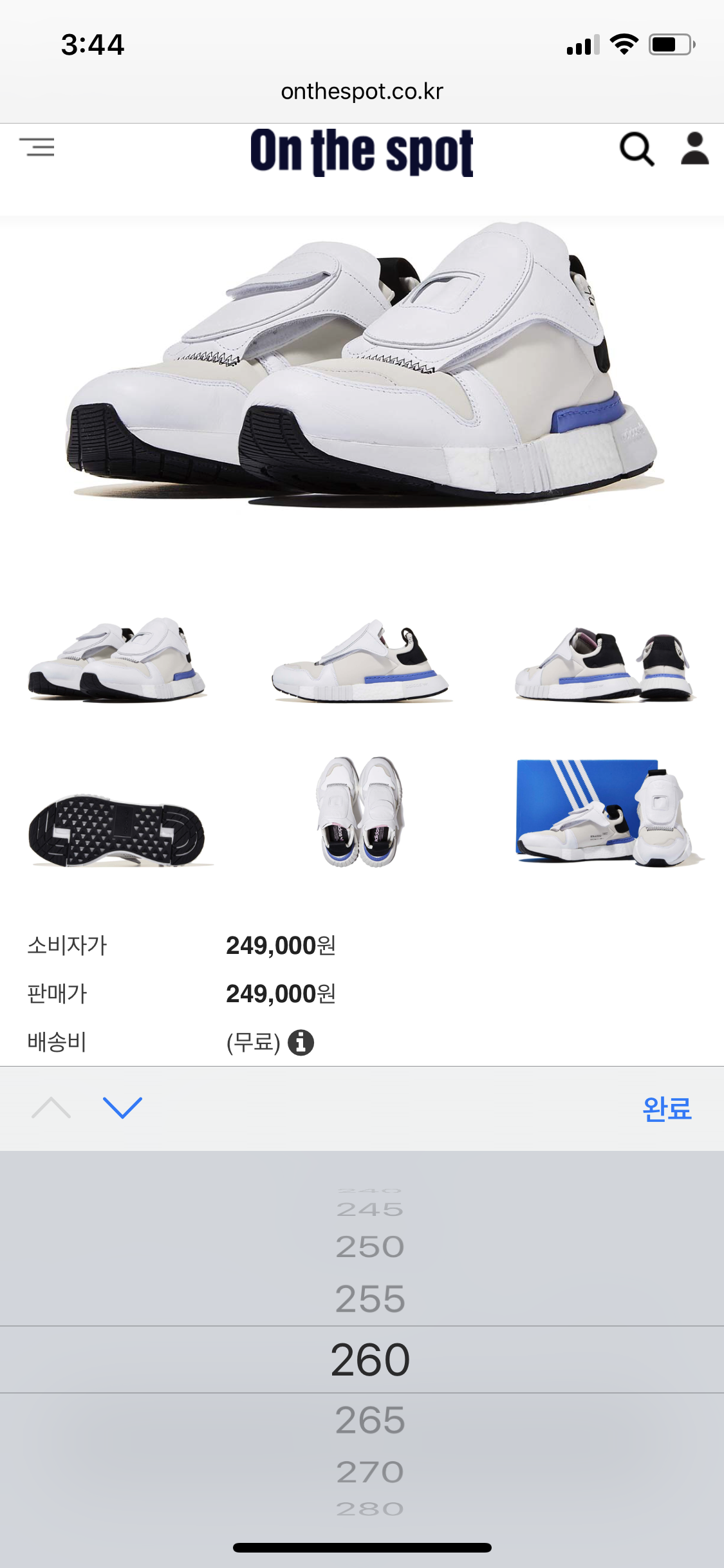View the front-pair shoe thumbnail
The image size is (724, 1568).
[117, 660]
